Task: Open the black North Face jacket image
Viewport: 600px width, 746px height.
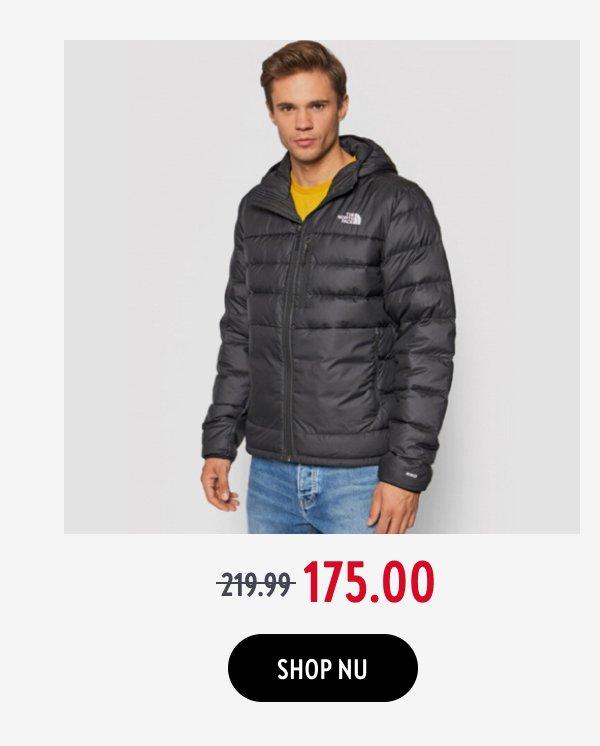Action: click(x=322, y=287)
